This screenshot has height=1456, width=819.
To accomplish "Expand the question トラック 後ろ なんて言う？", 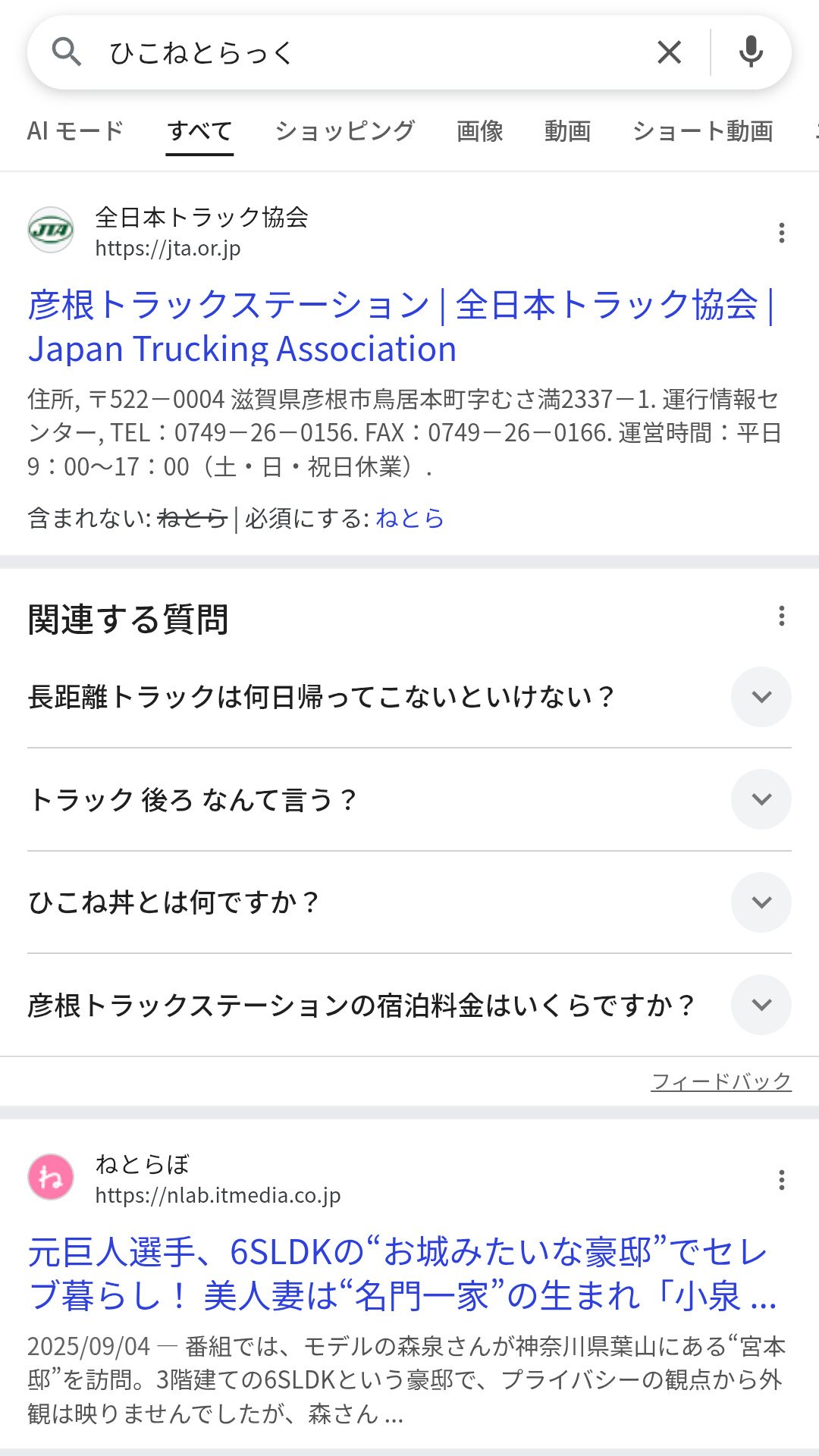I will click(x=761, y=799).
